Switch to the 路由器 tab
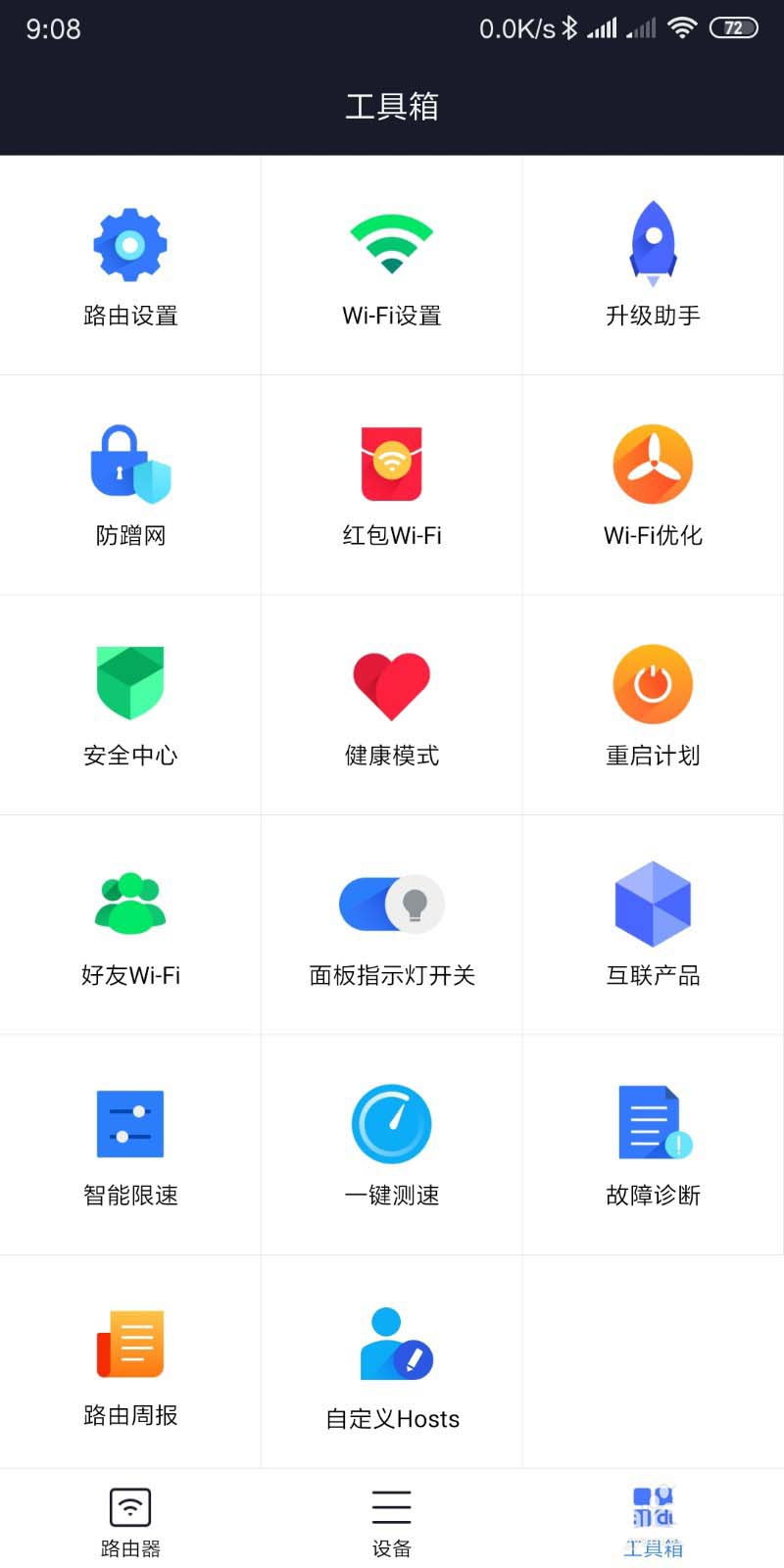Viewport: 784px width, 1568px height. pyautogui.click(x=130, y=1520)
